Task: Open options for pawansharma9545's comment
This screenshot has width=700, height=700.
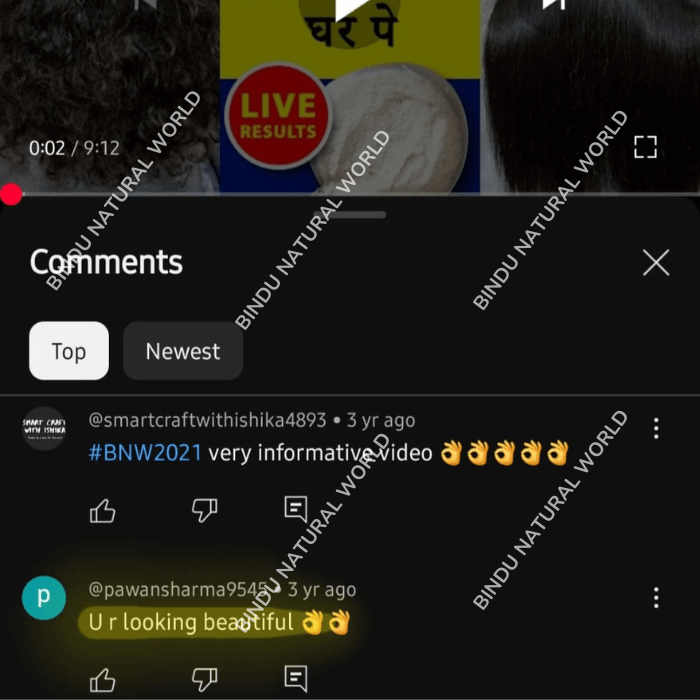Action: (x=656, y=598)
